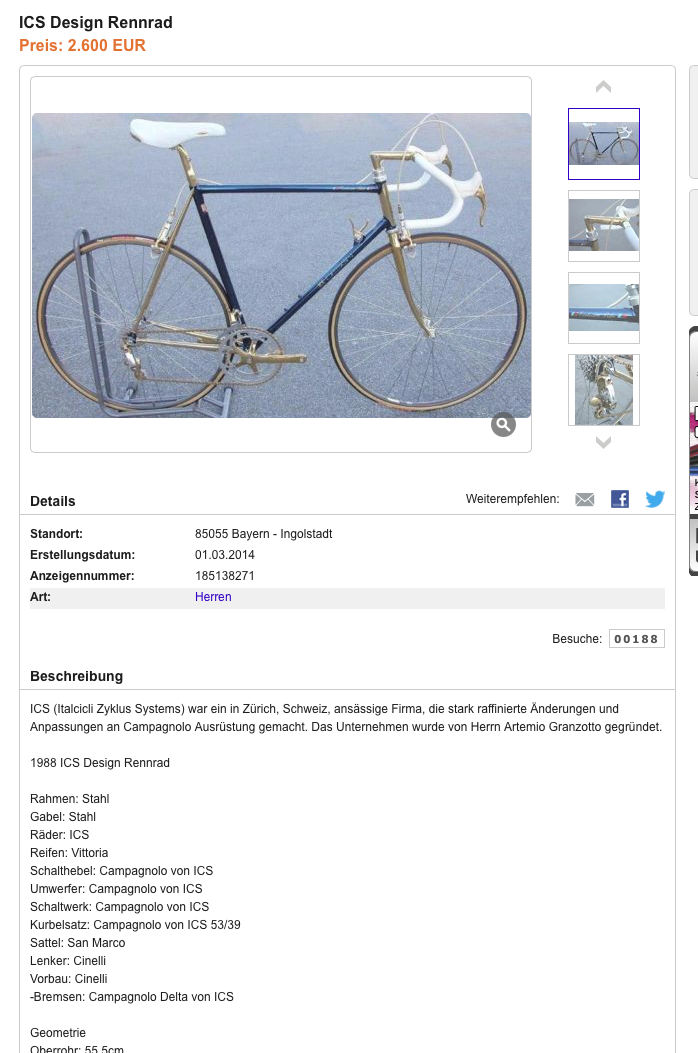Open the main bicycle photo
698x1053 pixels.
click(281, 265)
